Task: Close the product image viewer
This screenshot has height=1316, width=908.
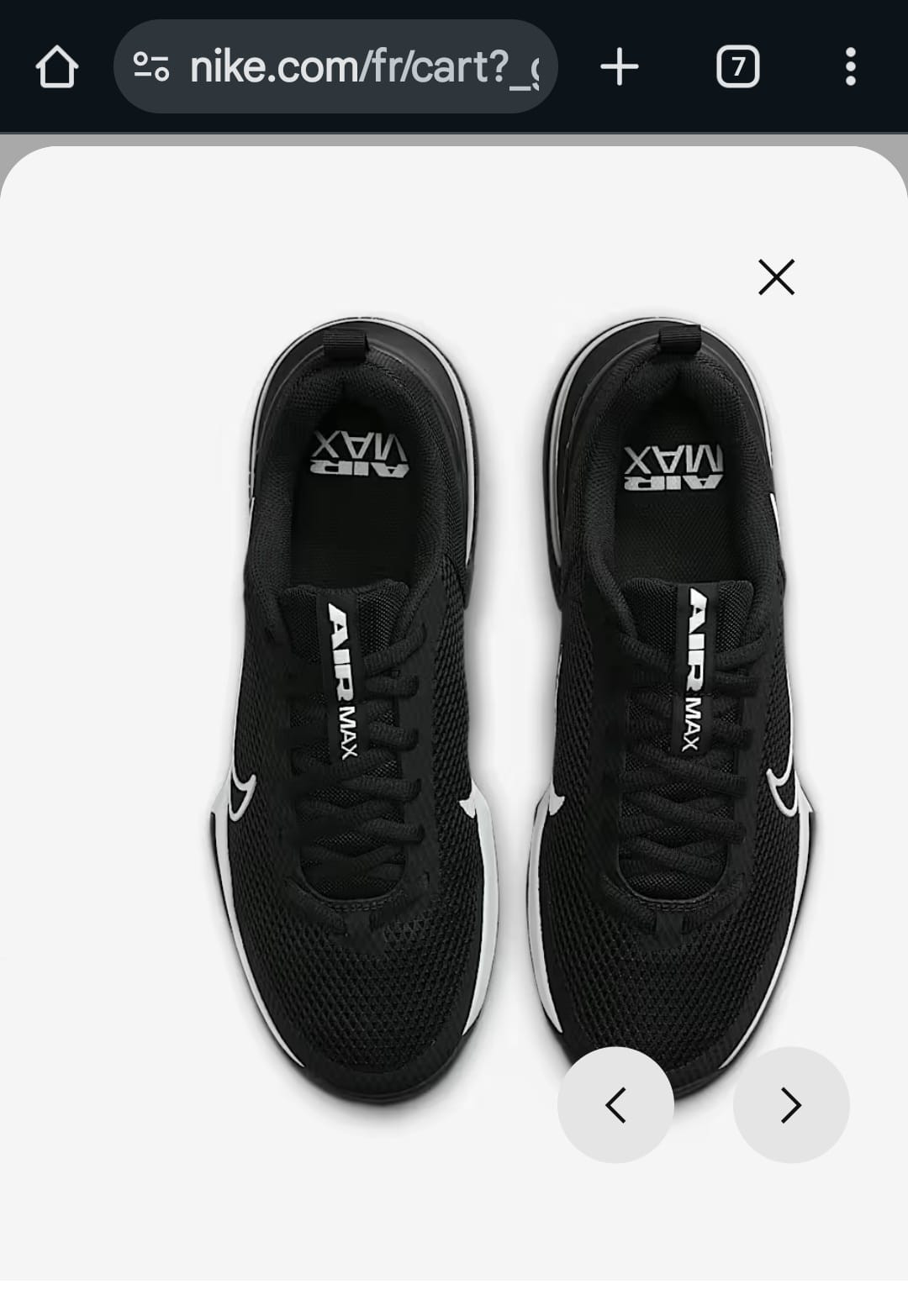Action: click(775, 276)
